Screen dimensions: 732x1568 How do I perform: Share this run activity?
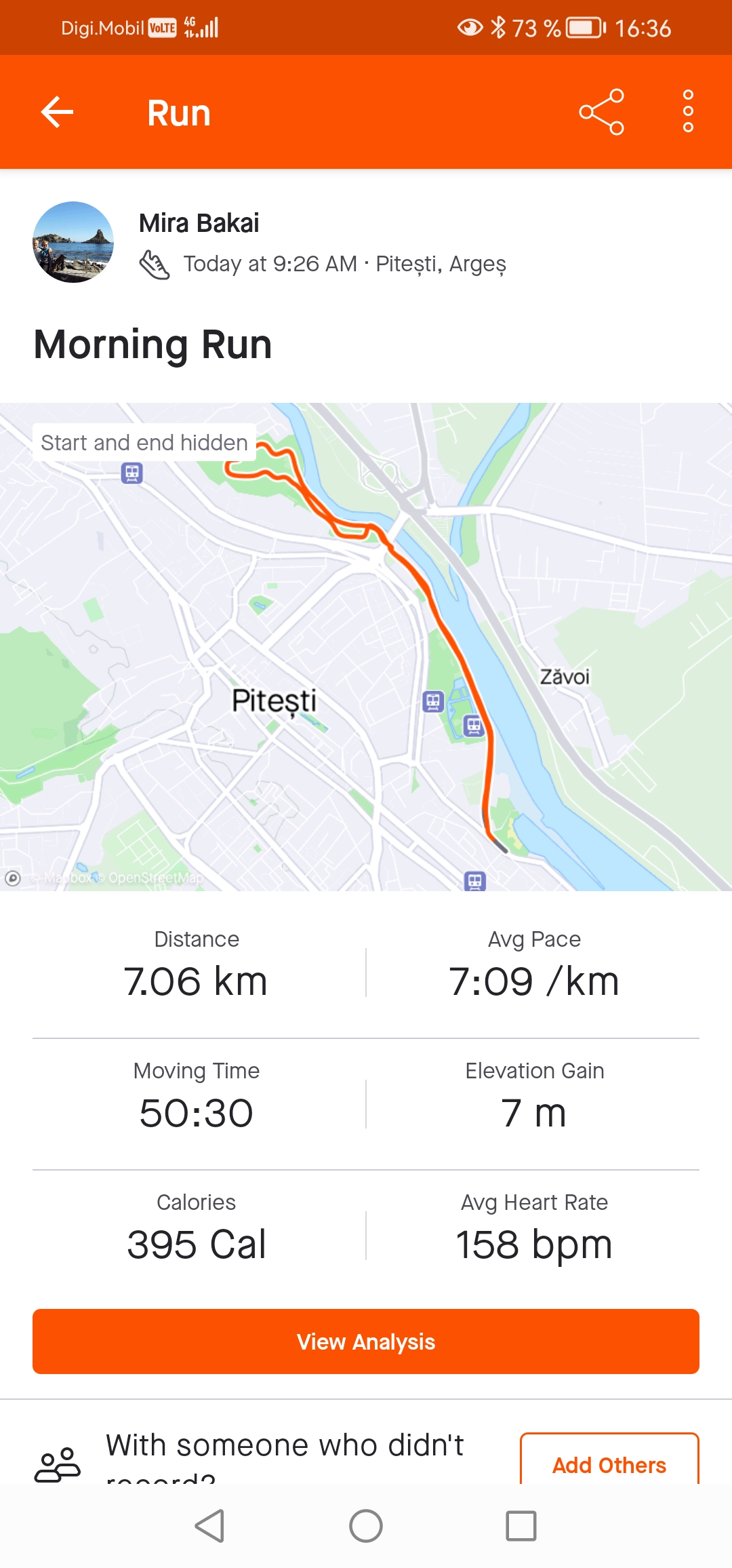601,112
